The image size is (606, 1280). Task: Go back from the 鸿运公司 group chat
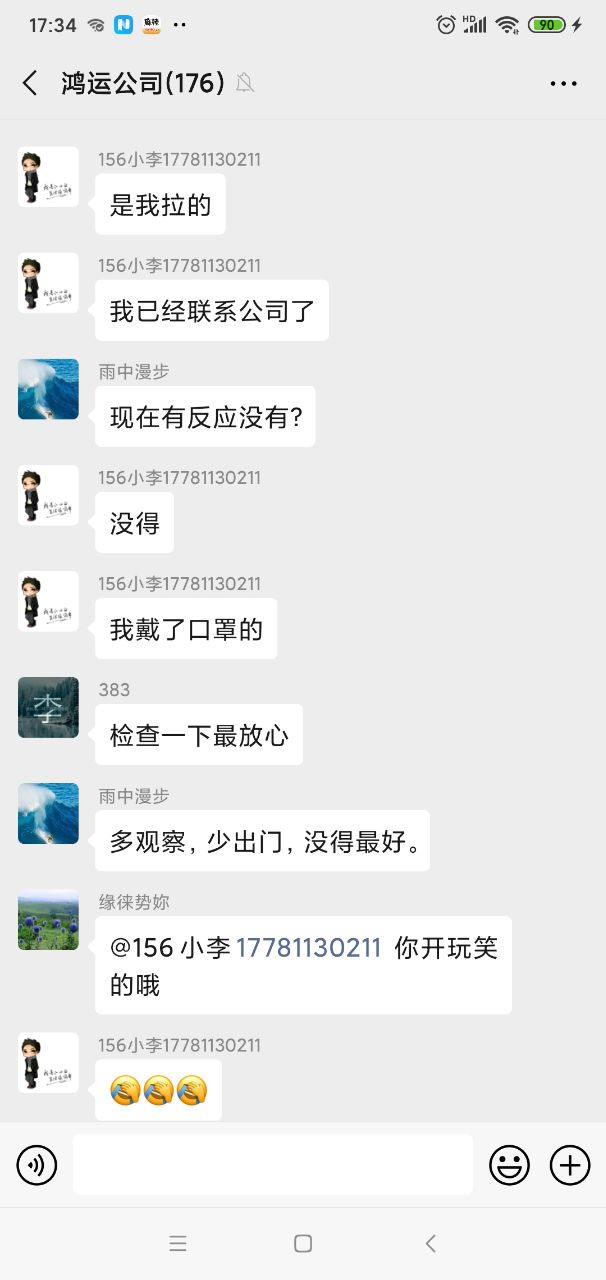(x=30, y=83)
